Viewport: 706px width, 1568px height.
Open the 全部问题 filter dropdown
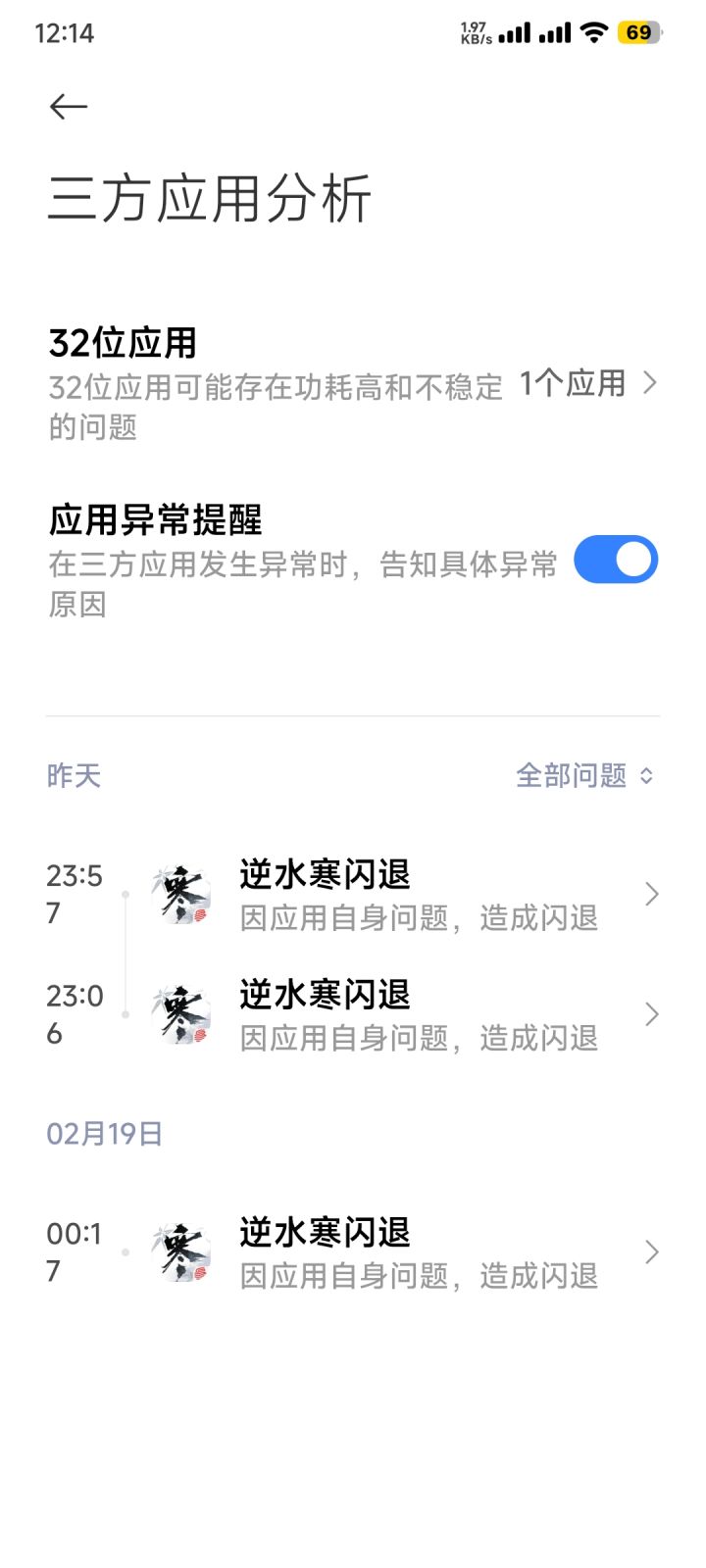(x=584, y=775)
